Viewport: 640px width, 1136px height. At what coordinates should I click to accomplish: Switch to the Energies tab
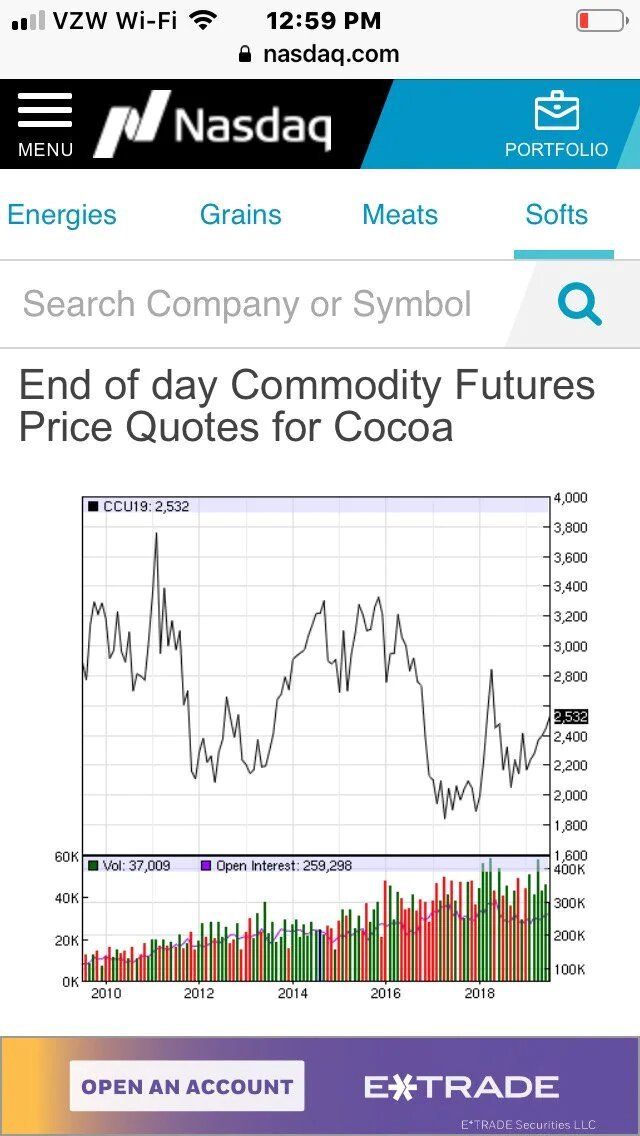tap(62, 214)
